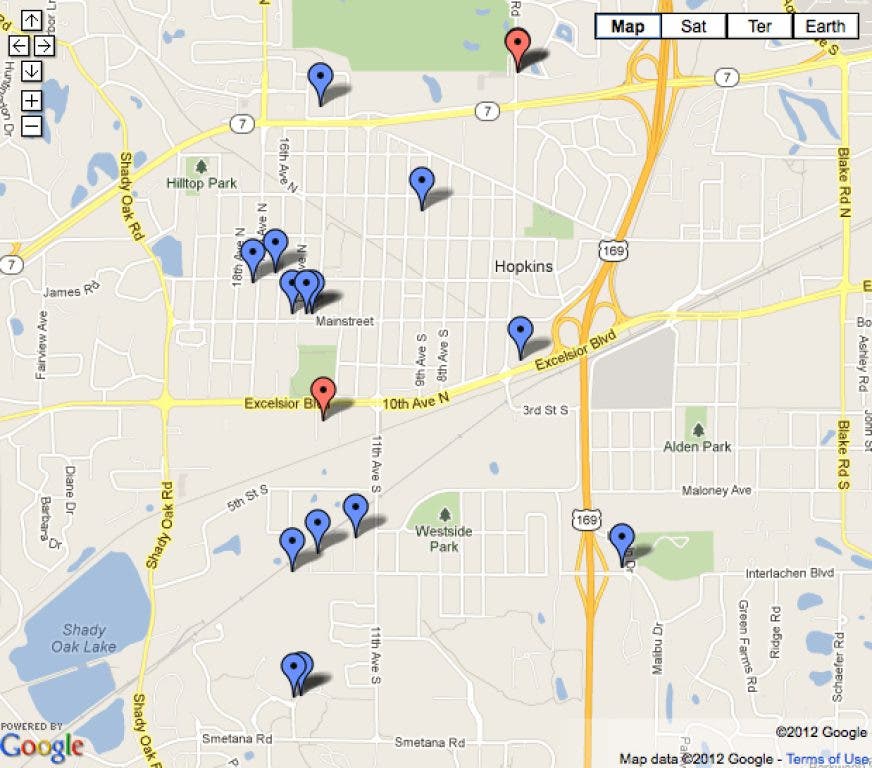Select the Ter map type
Viewport: 872px width, 768px height.
pyautogui.click(x=759, y=27)
